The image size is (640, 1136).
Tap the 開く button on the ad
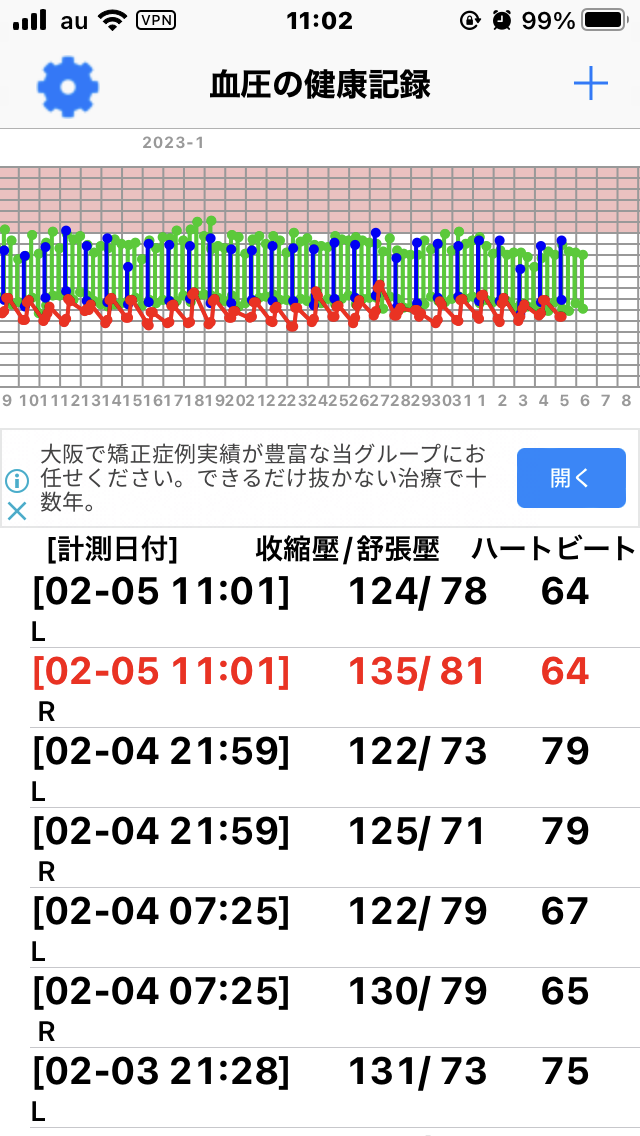point(571,477)
